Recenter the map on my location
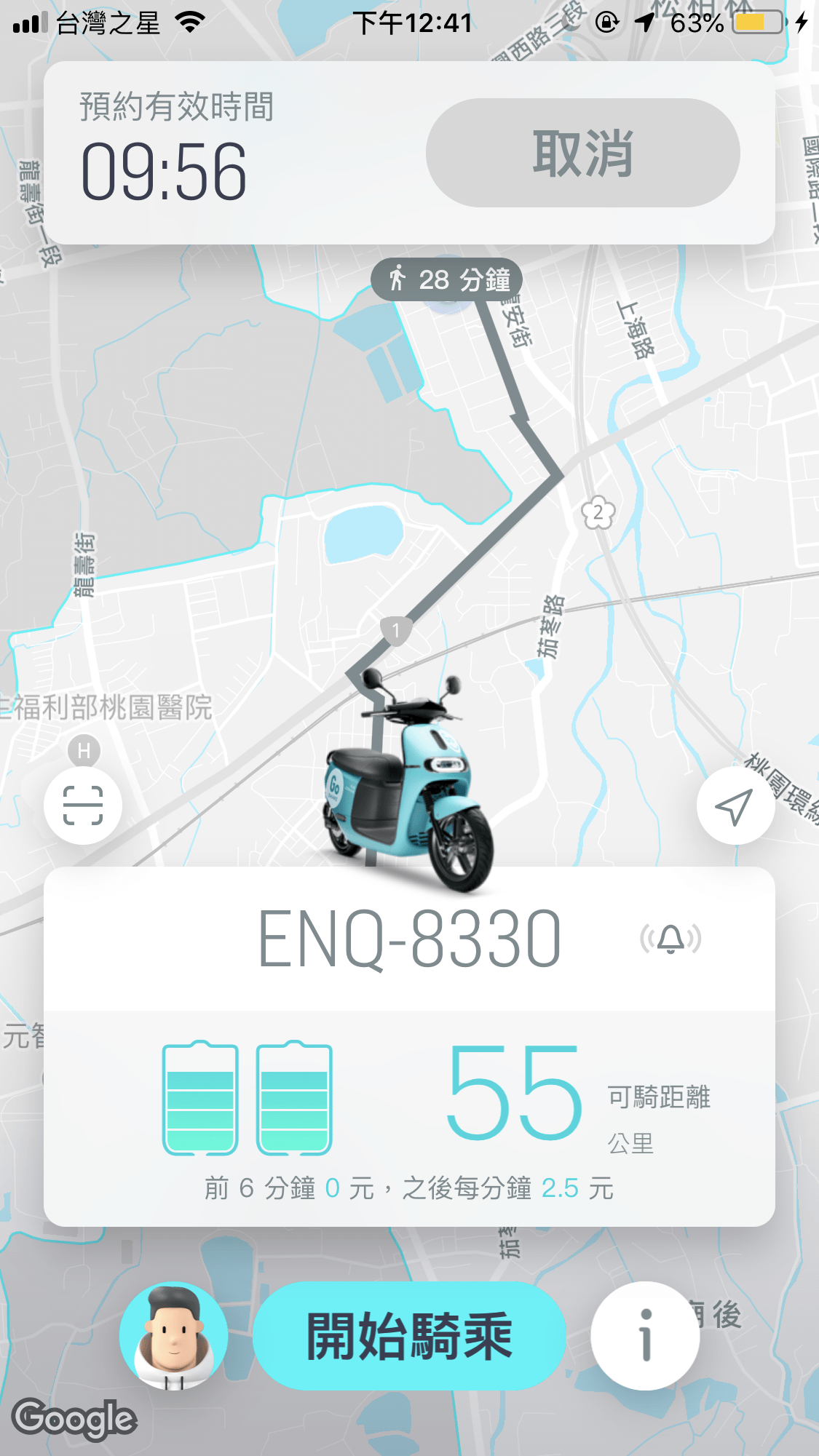The height and width of the screenshot is (1456, 819). click(x=735, y=806)
